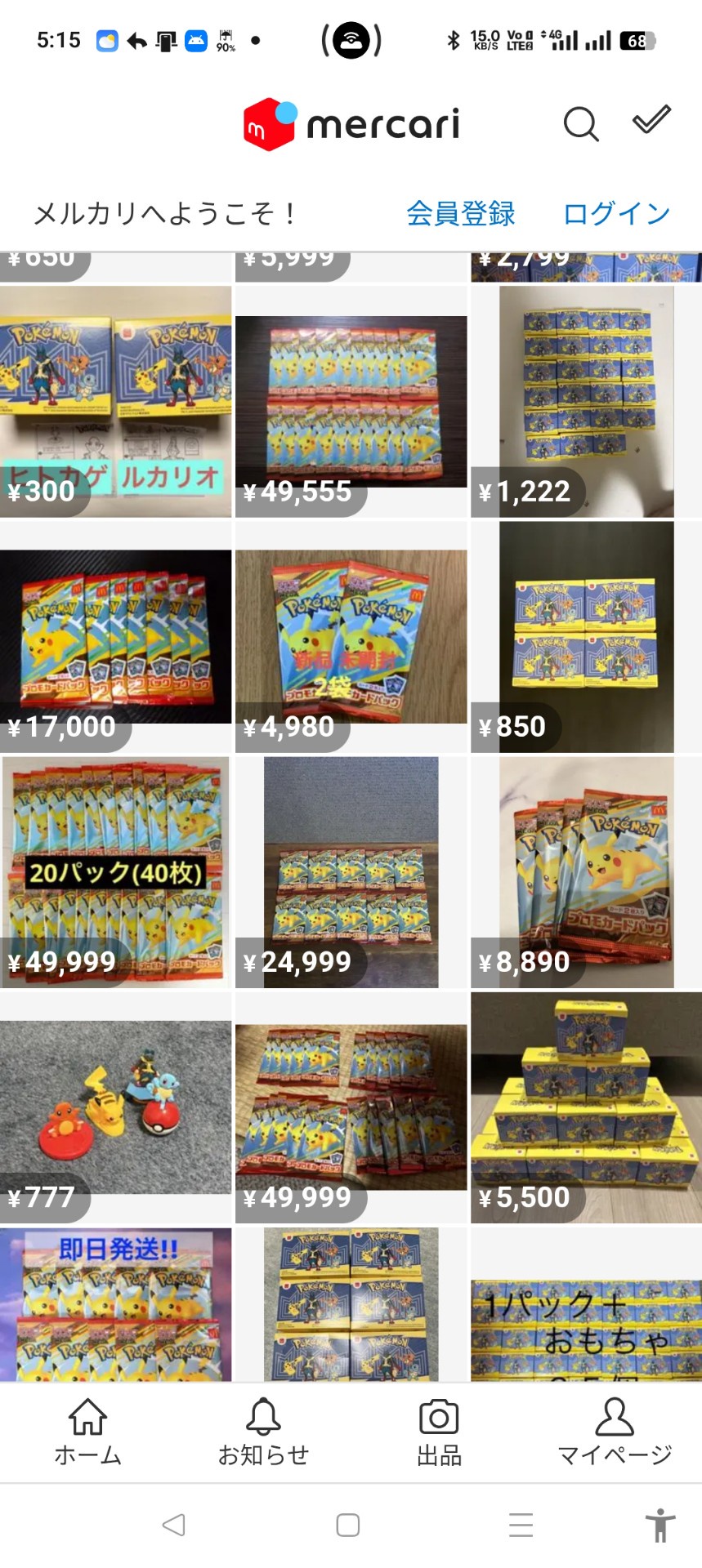The height and width of the screenshot is (1568, 702).
Task: Tap the system back button
Action: point(173,1525)
